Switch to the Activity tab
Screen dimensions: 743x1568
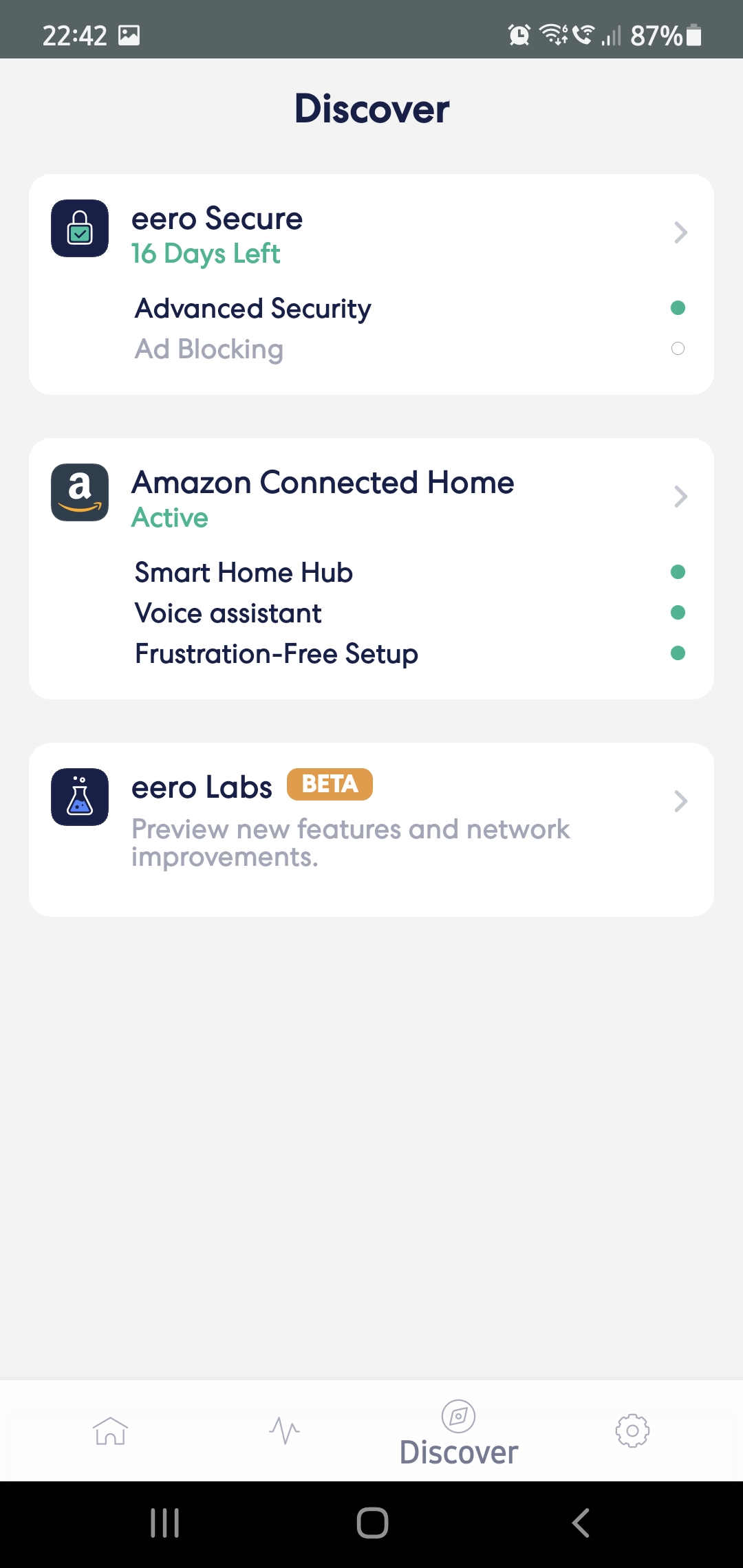click(284, 1431)
